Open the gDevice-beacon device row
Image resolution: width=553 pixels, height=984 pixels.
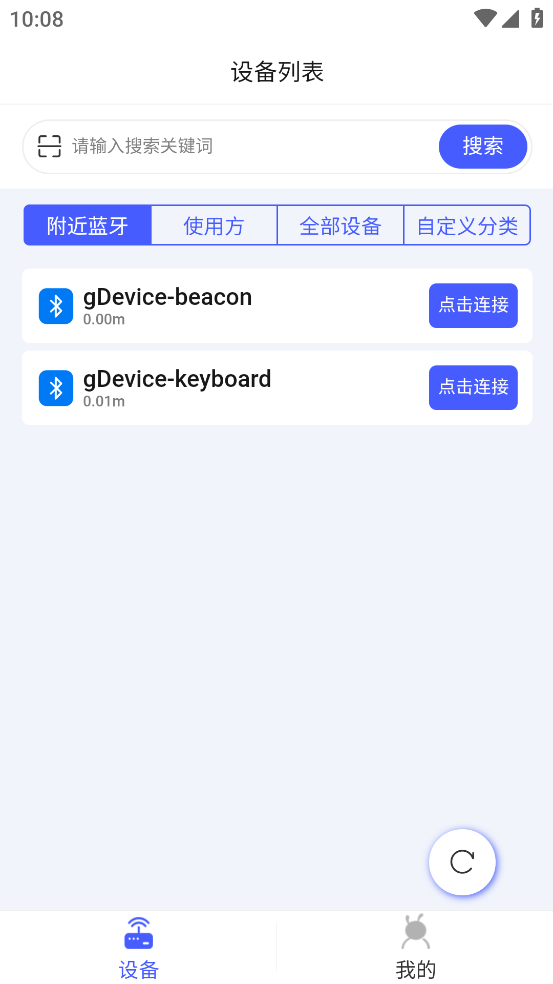[x=277, y=306]
